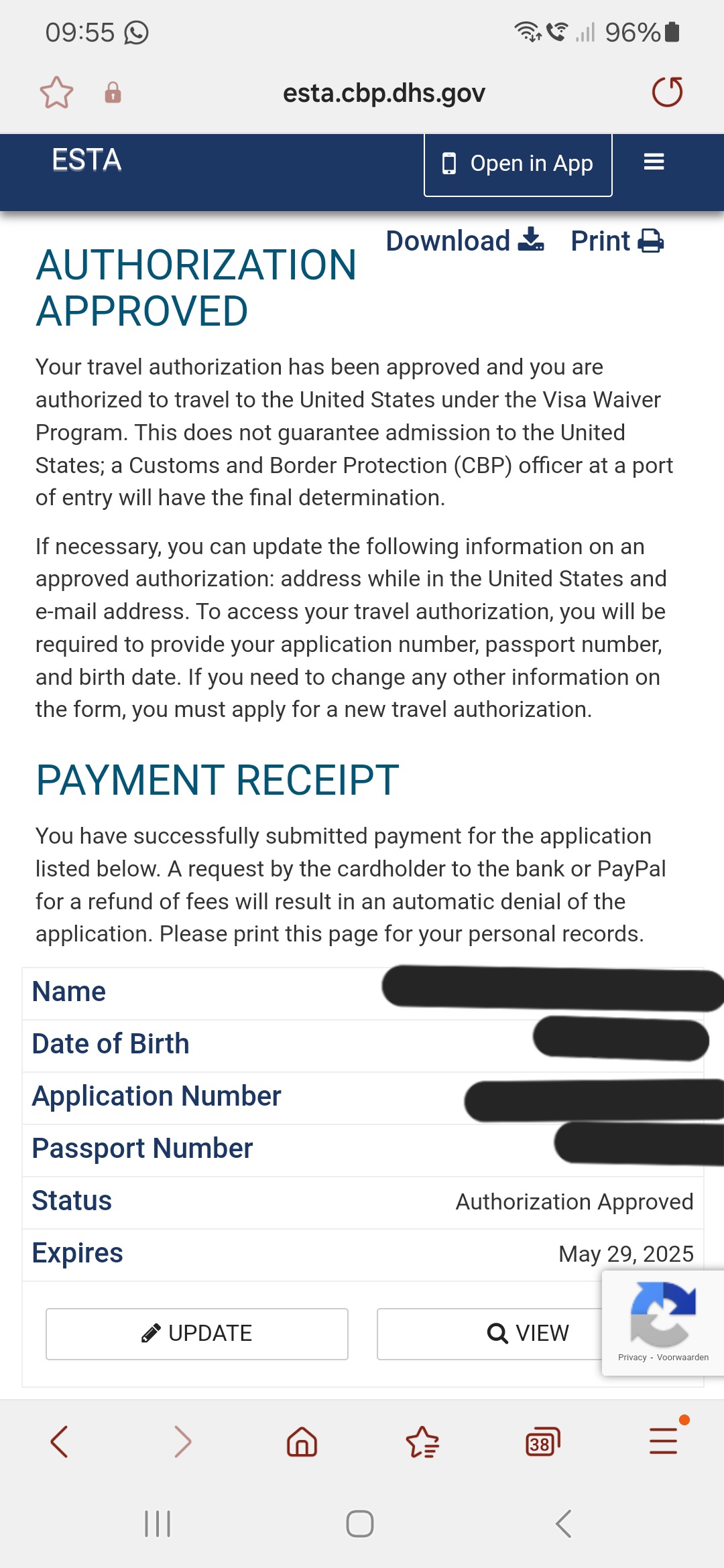This screenshot has height=1568, width=724.
Task: Tap the Open in App button
Action: [x=518, y=164]
